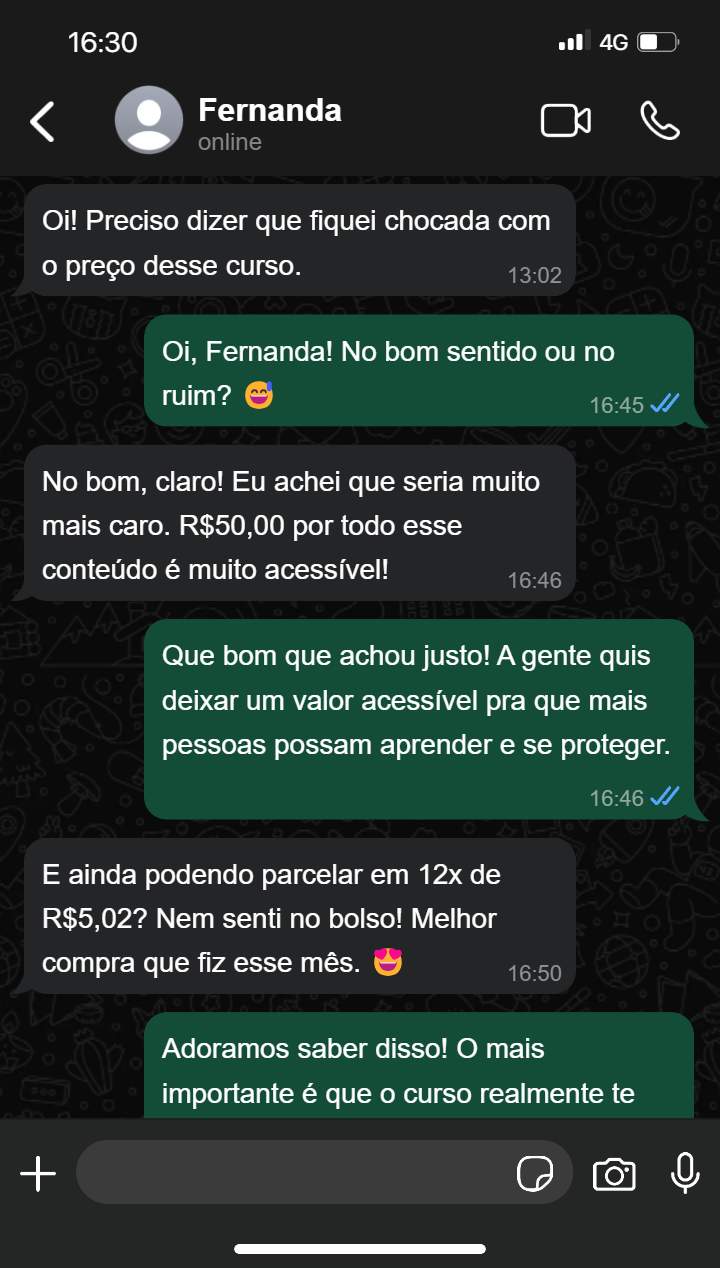Tap the microphone to record audio
720x1268 pixels.
[685, 1173]
